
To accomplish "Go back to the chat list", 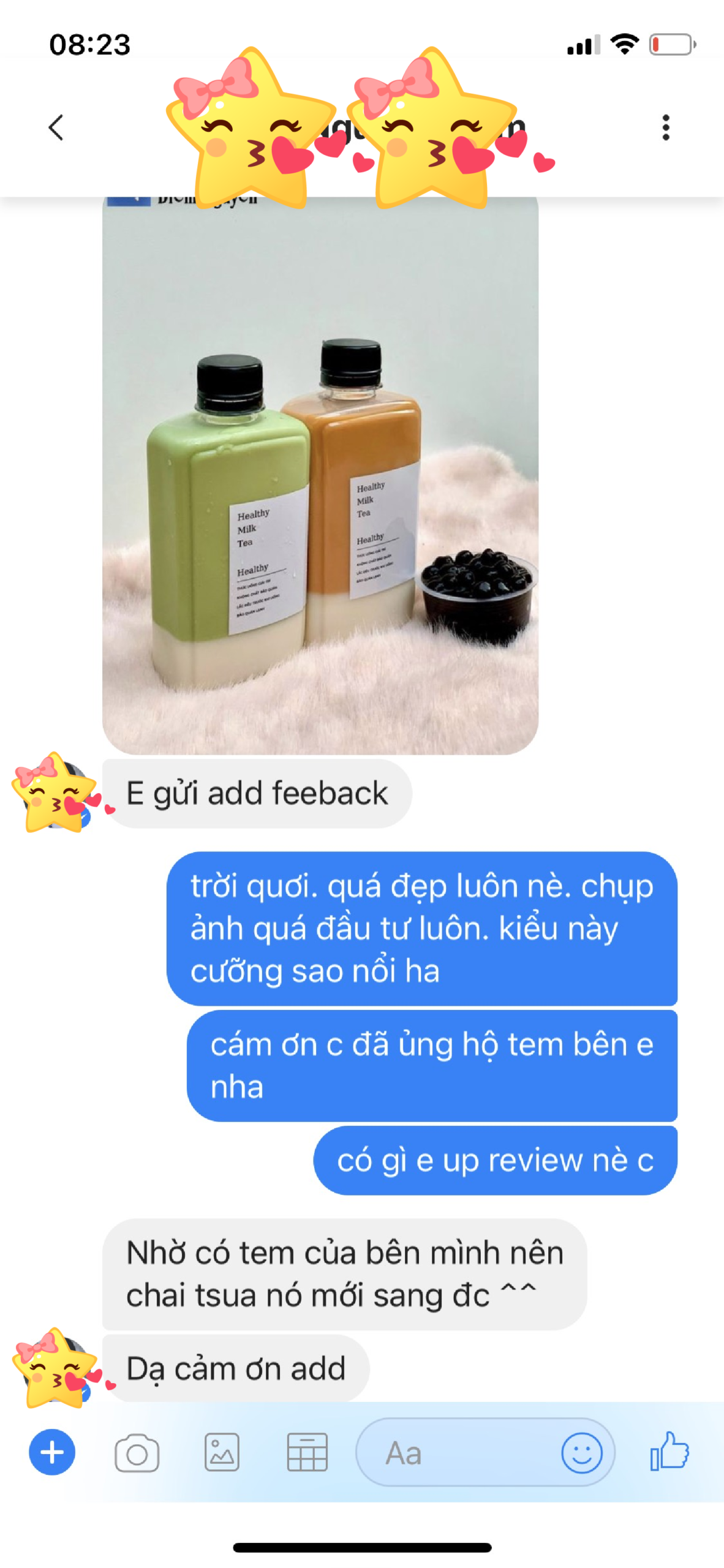I will click(x=56, y=127).
